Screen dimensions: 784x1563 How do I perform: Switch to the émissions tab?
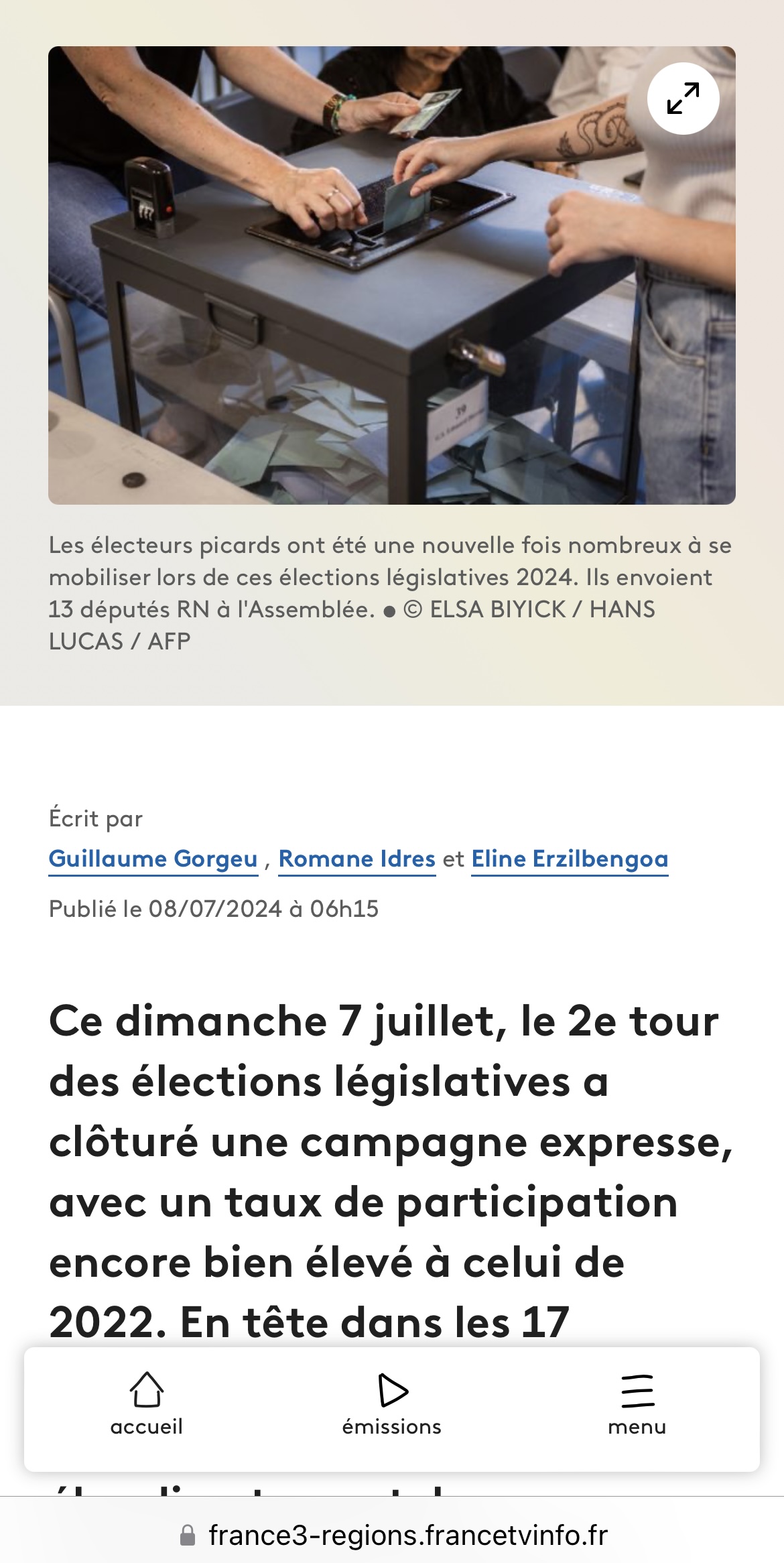(x=392, y=1405)
